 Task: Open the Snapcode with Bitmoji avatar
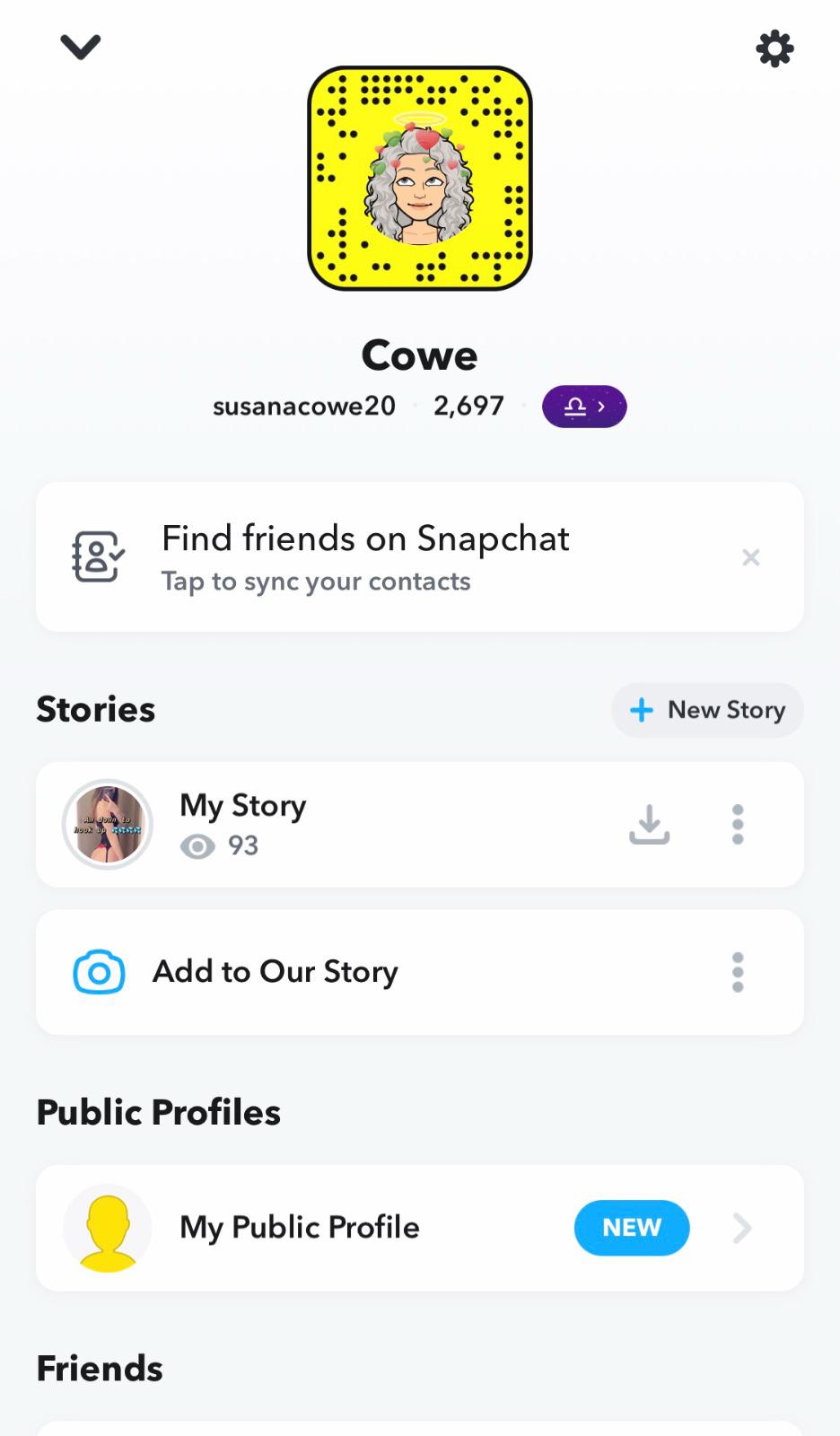pos(420,179)
